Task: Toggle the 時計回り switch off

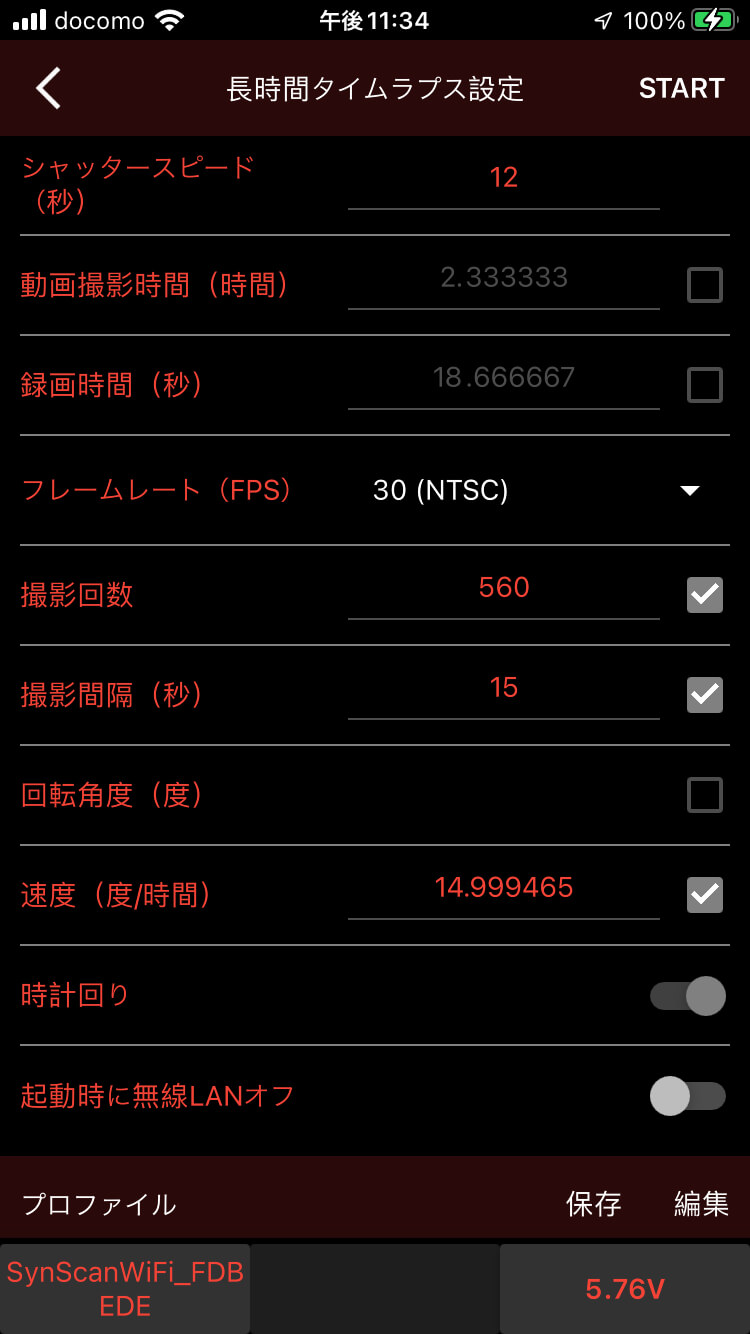Action: click(x=688, y=996)
